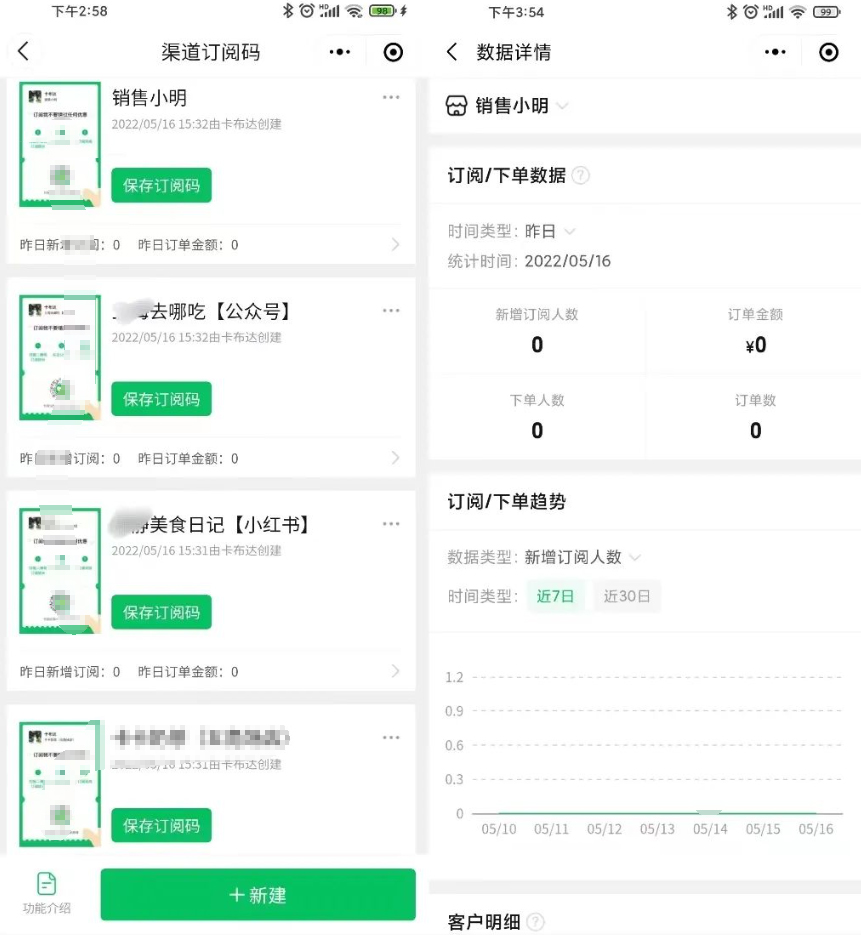The height and width of the screenshot is (935, 861).
Task: Open the capsule menu on 渠道订阅码 page
Action: click(339, 52)
